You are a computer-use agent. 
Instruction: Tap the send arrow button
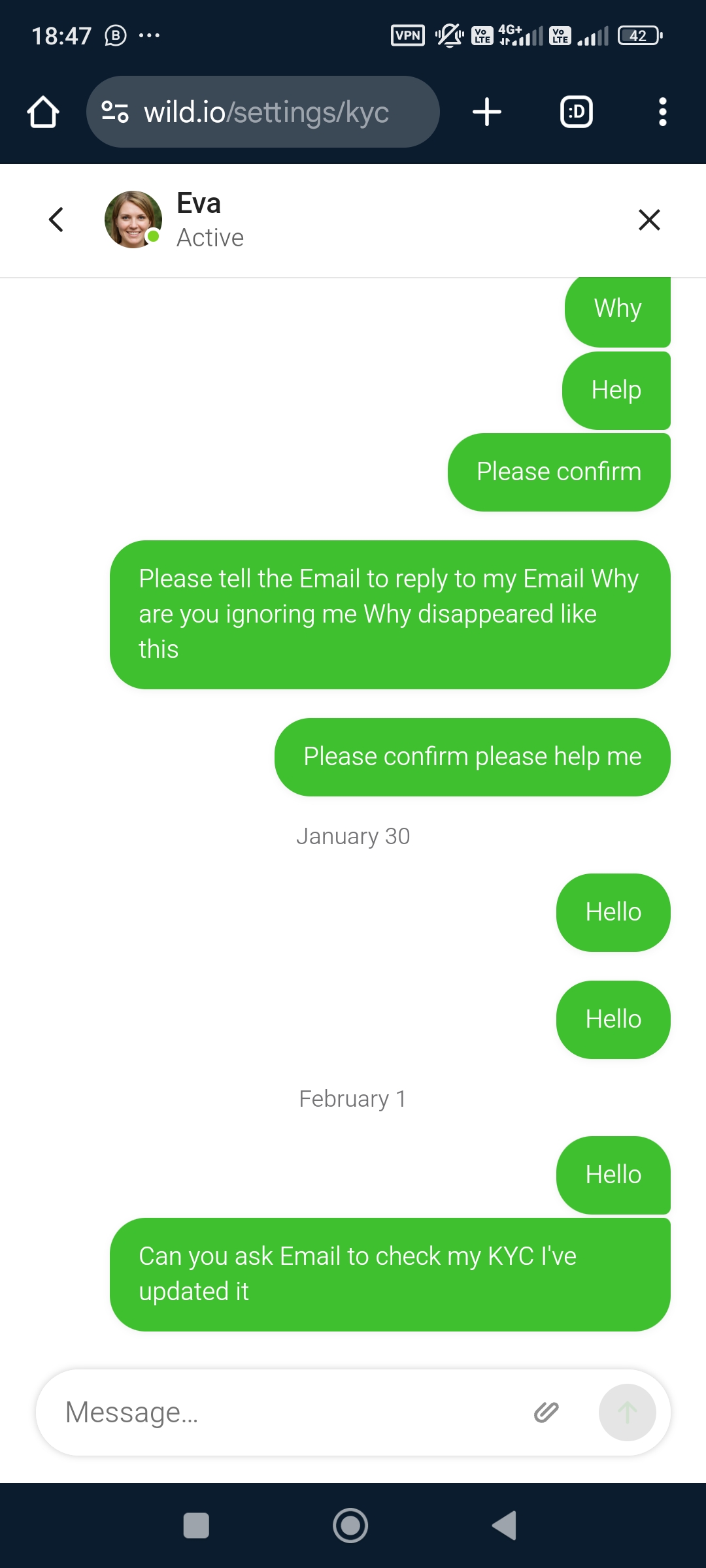coord(628,1413)
